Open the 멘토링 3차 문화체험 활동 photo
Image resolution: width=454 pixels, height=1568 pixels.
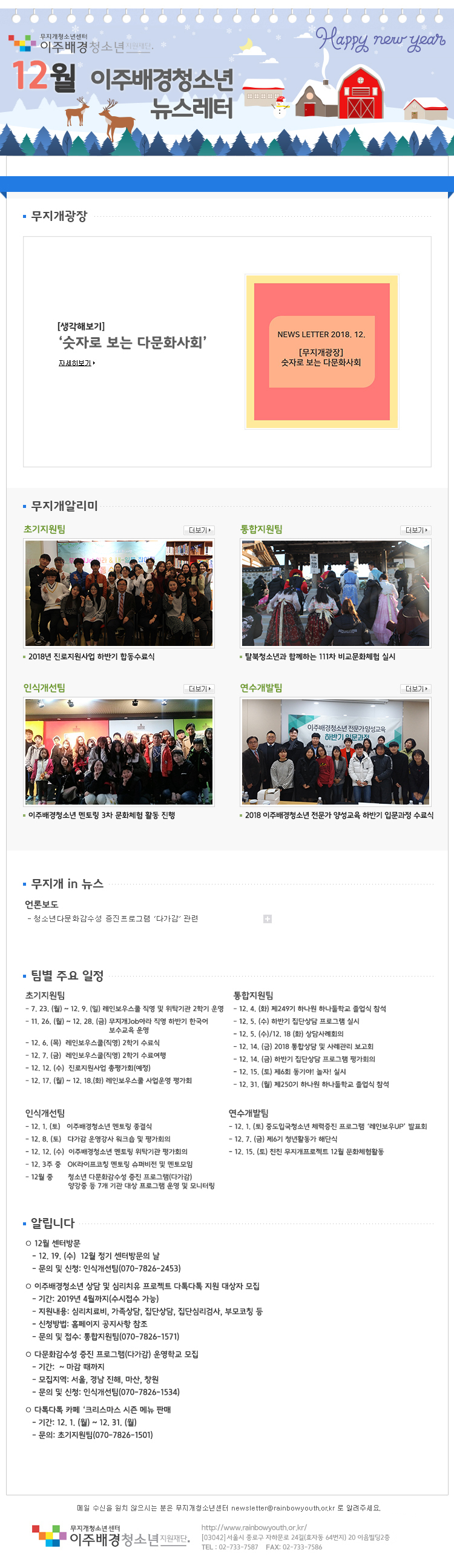[x=119, y=751]
